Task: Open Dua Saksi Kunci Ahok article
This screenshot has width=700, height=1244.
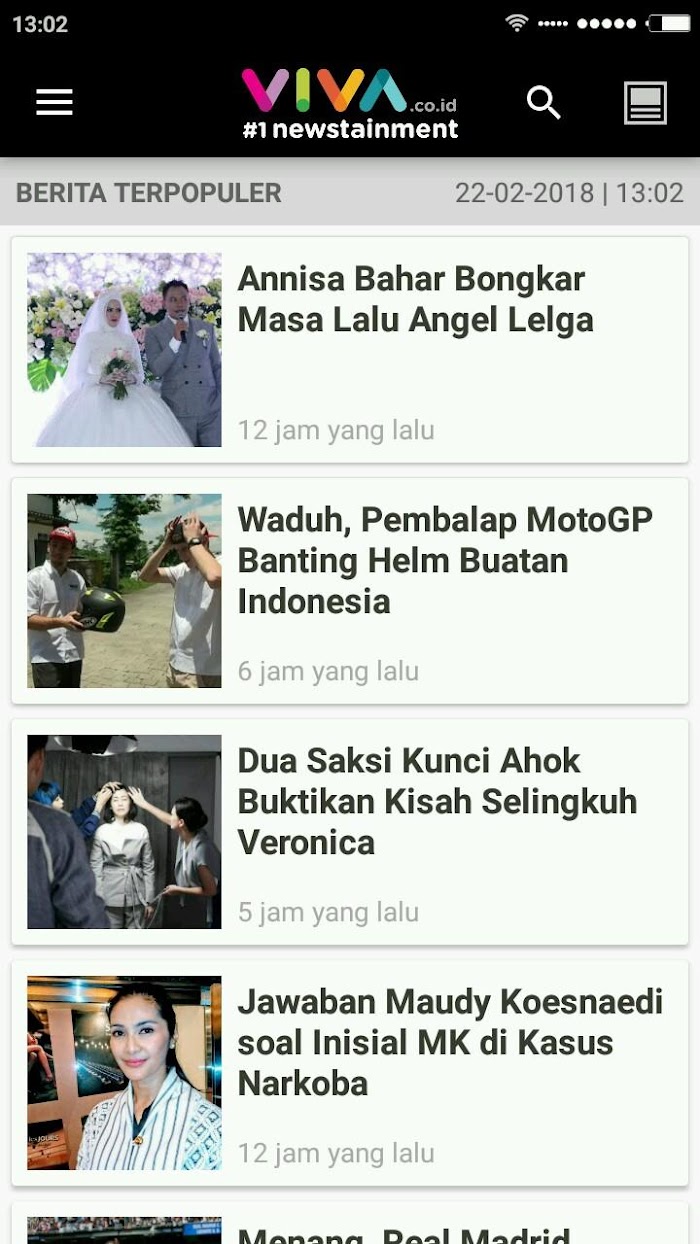Action: point(437,801)
